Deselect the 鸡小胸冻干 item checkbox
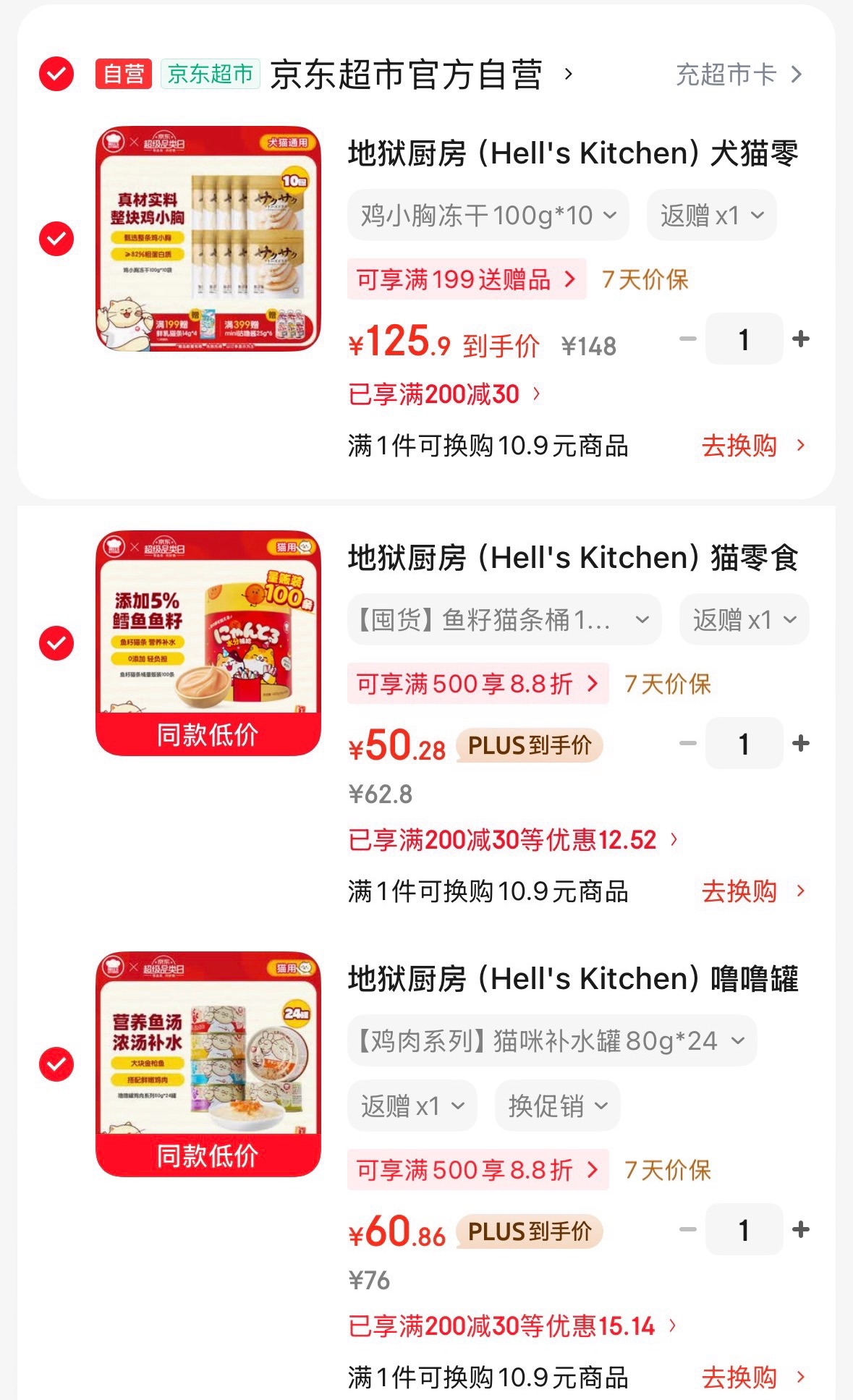This screenshot has height=1400, width=853. [56, 239]
